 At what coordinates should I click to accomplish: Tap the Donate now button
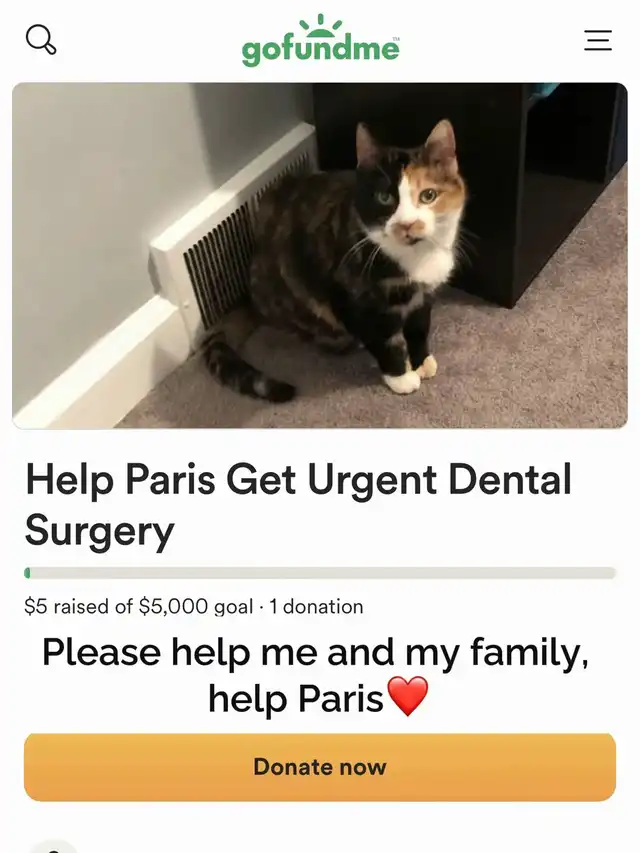320,767
